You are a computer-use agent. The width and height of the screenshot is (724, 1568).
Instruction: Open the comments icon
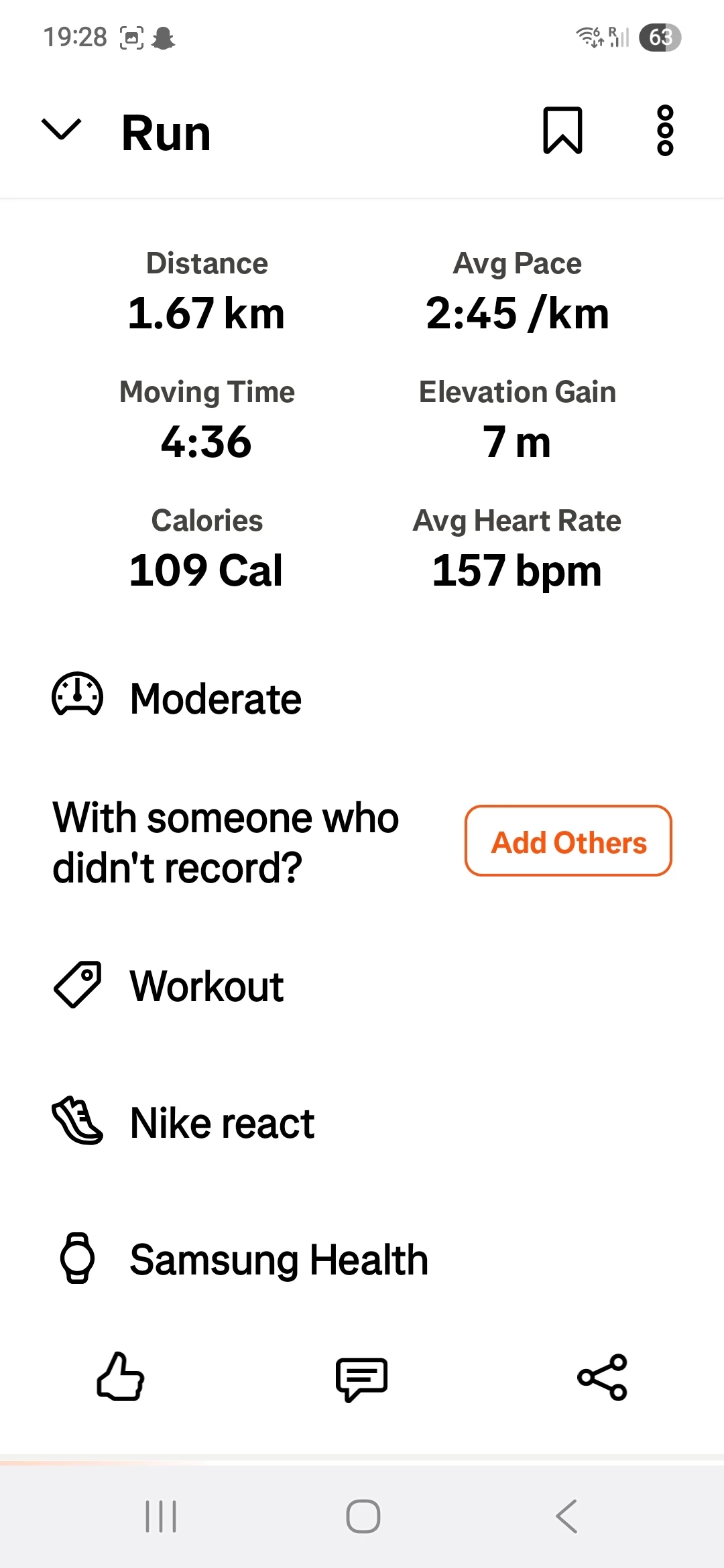click(x=362, y=1379)
